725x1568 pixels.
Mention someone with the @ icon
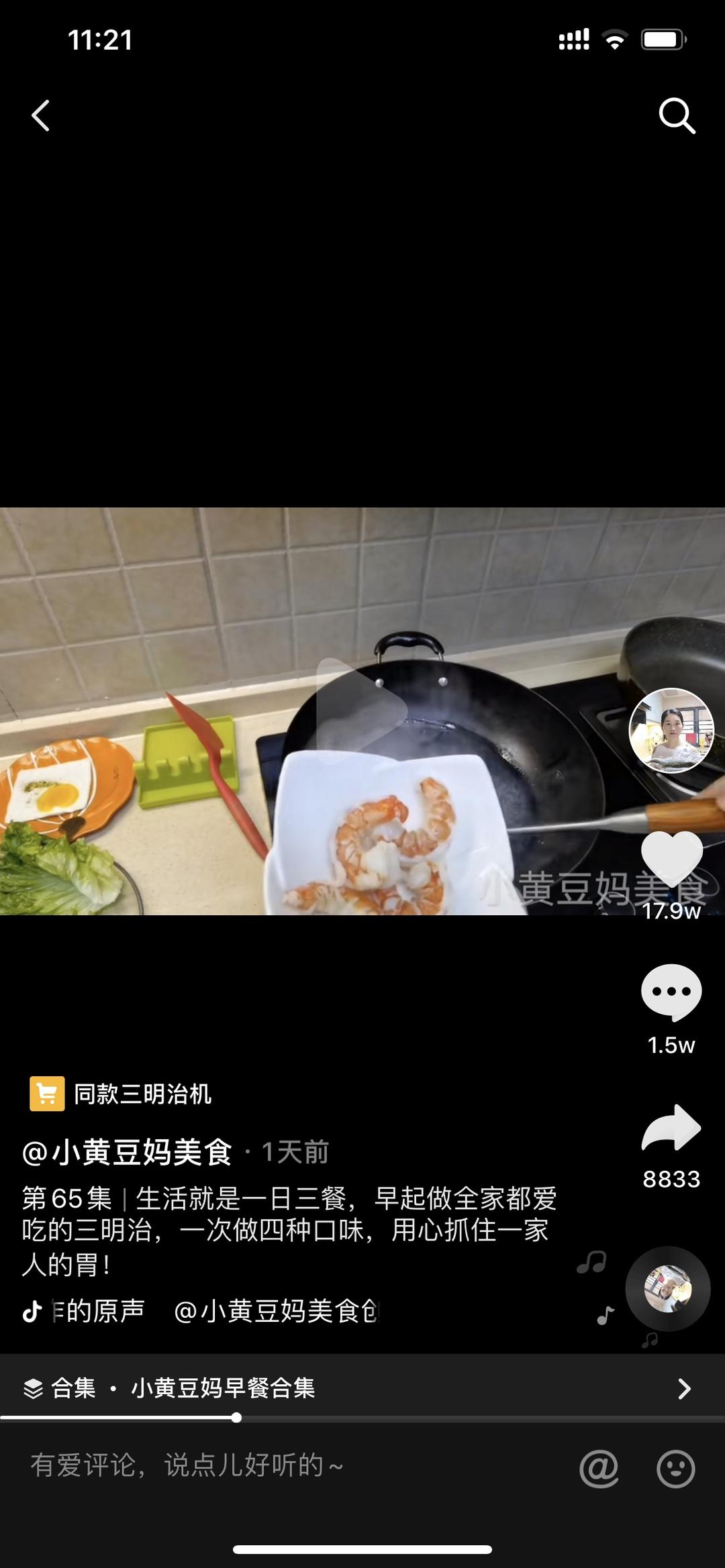point(599,1468)
